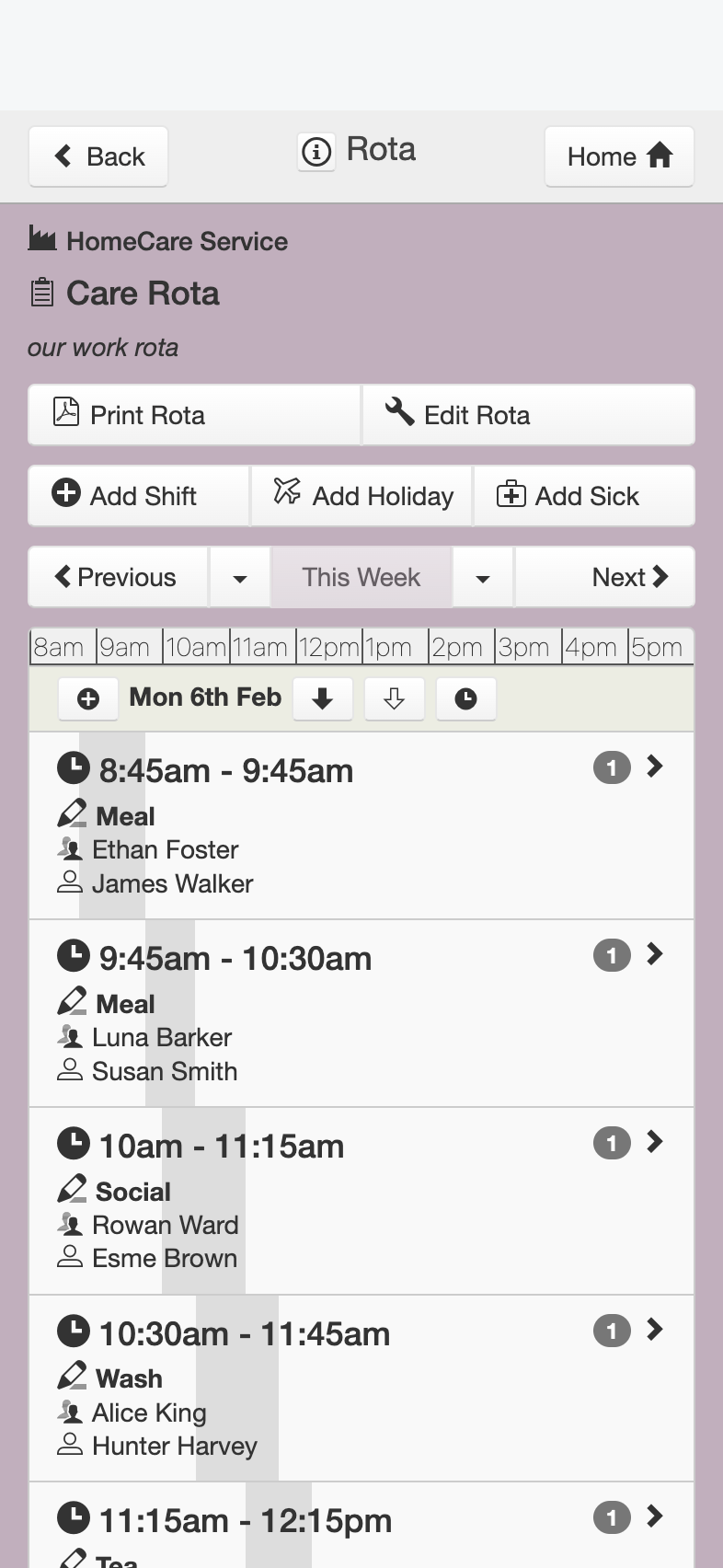723x1568 pixels.
Task: Go back using the Back button
Action: 98,156
